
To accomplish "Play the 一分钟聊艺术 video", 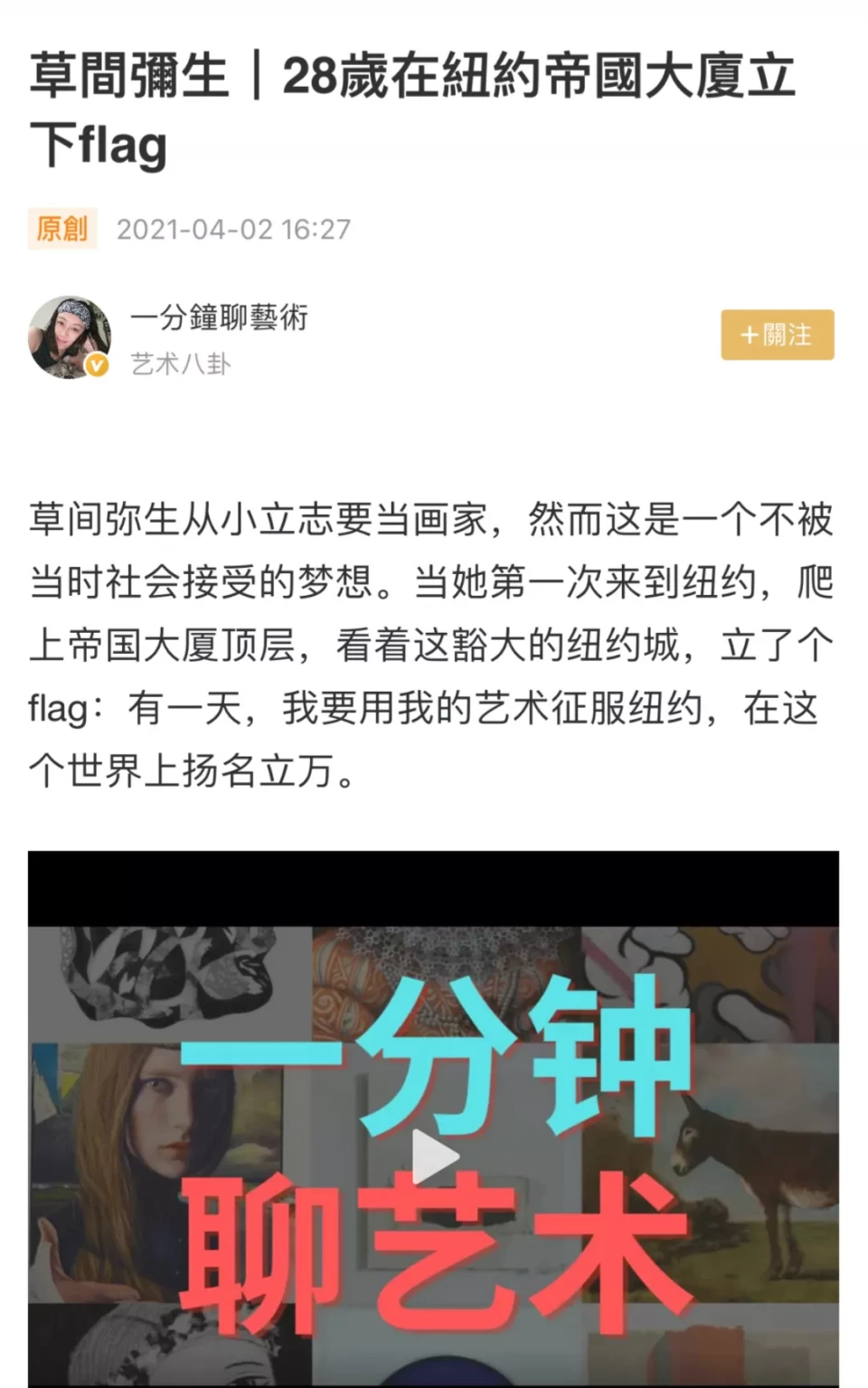I will (434, 1157).
